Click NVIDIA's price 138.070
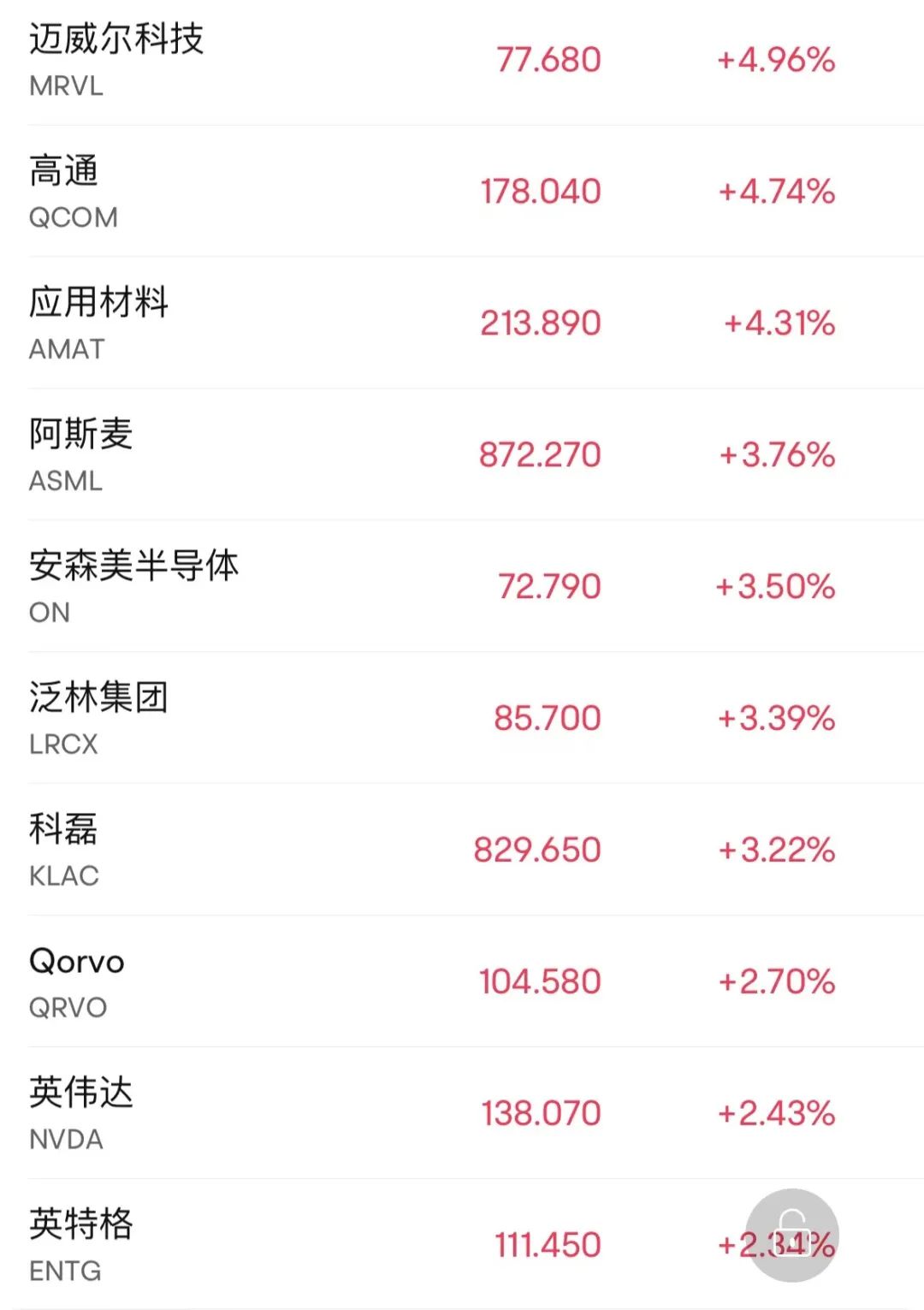 pyautogui.click(x=541, y=1113)
